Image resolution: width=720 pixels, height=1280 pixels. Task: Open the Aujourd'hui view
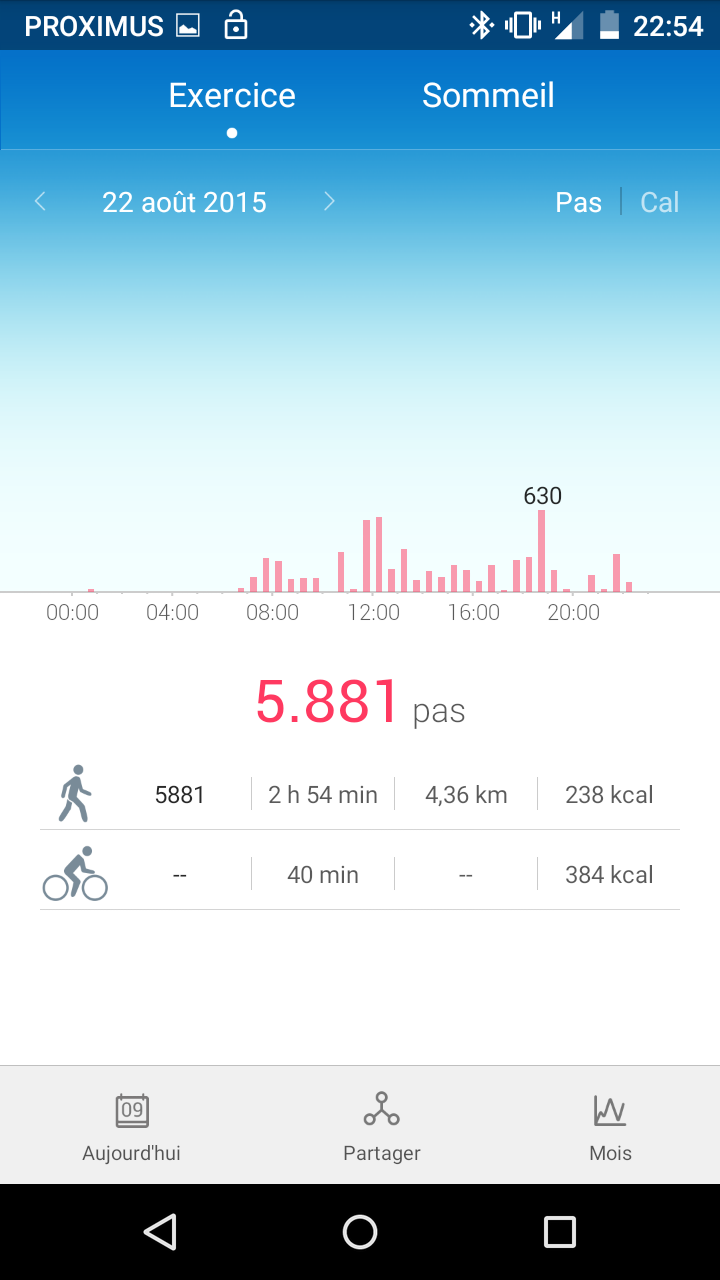132,1127
